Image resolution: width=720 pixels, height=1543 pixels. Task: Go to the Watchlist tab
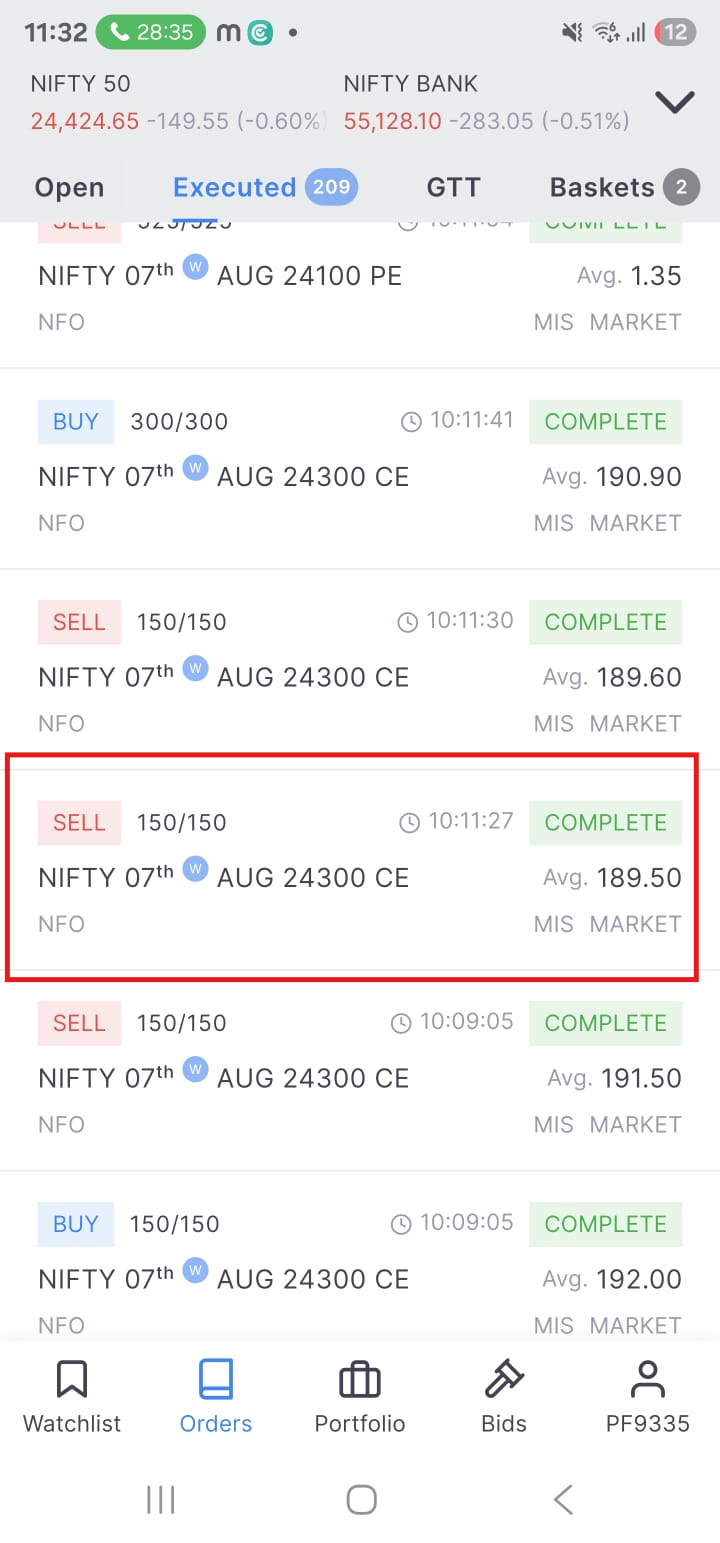pyautogui.click(x=72, y=1397)
